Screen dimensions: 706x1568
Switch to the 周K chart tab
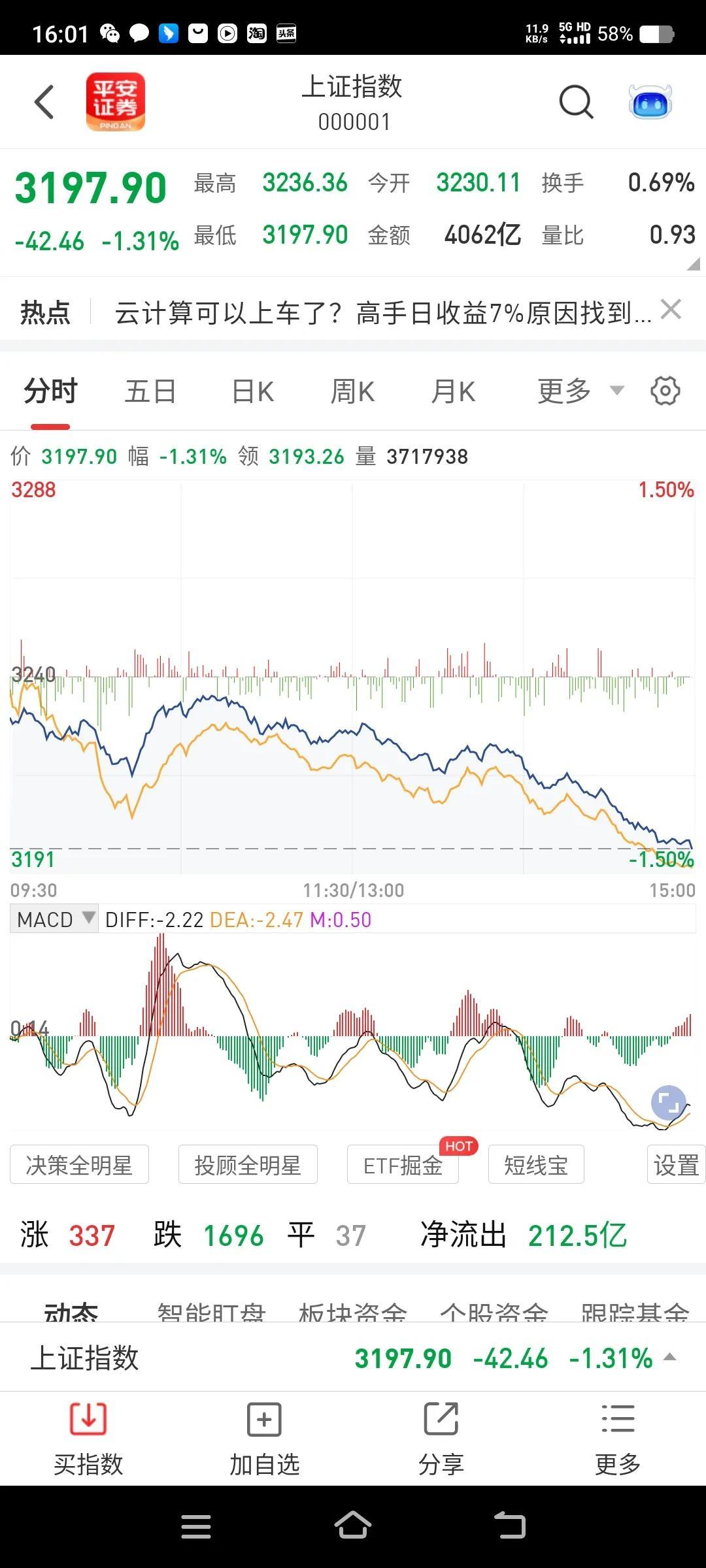(353, 392)
